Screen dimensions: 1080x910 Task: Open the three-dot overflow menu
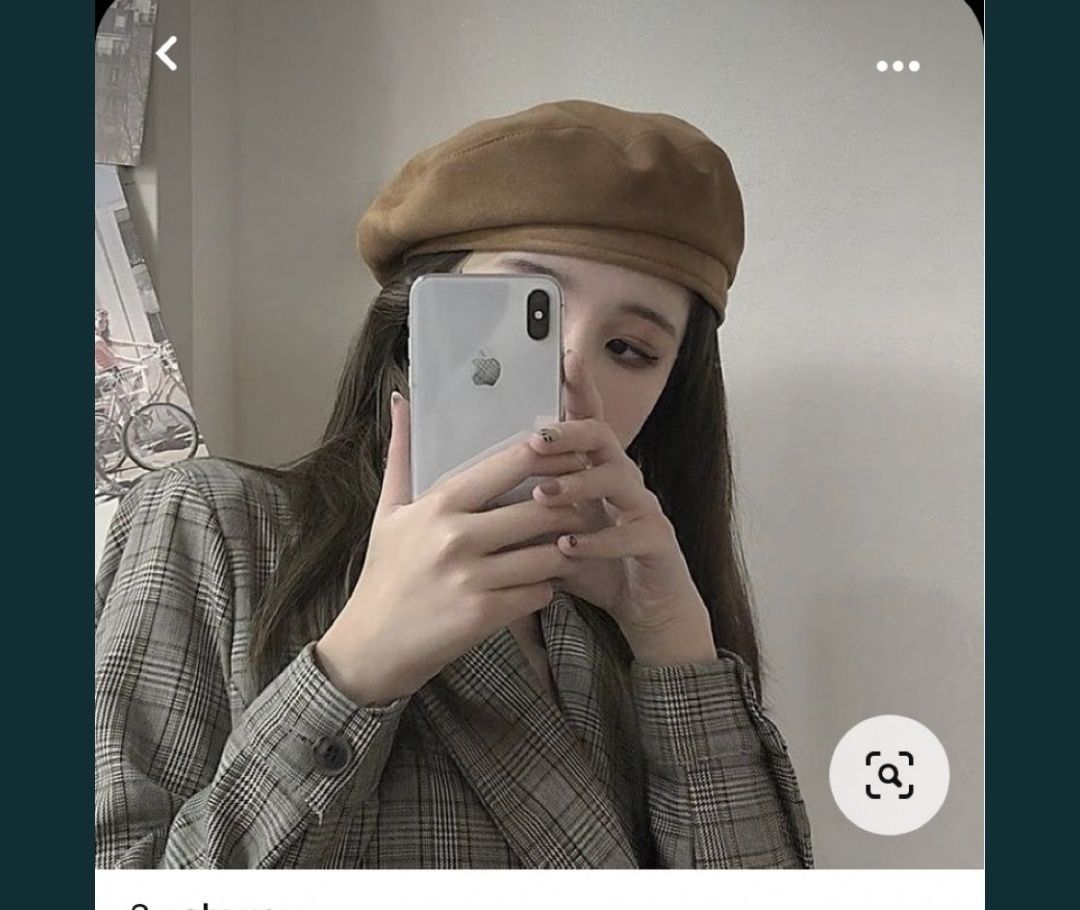pyautogui.click(x=897, y=66)
